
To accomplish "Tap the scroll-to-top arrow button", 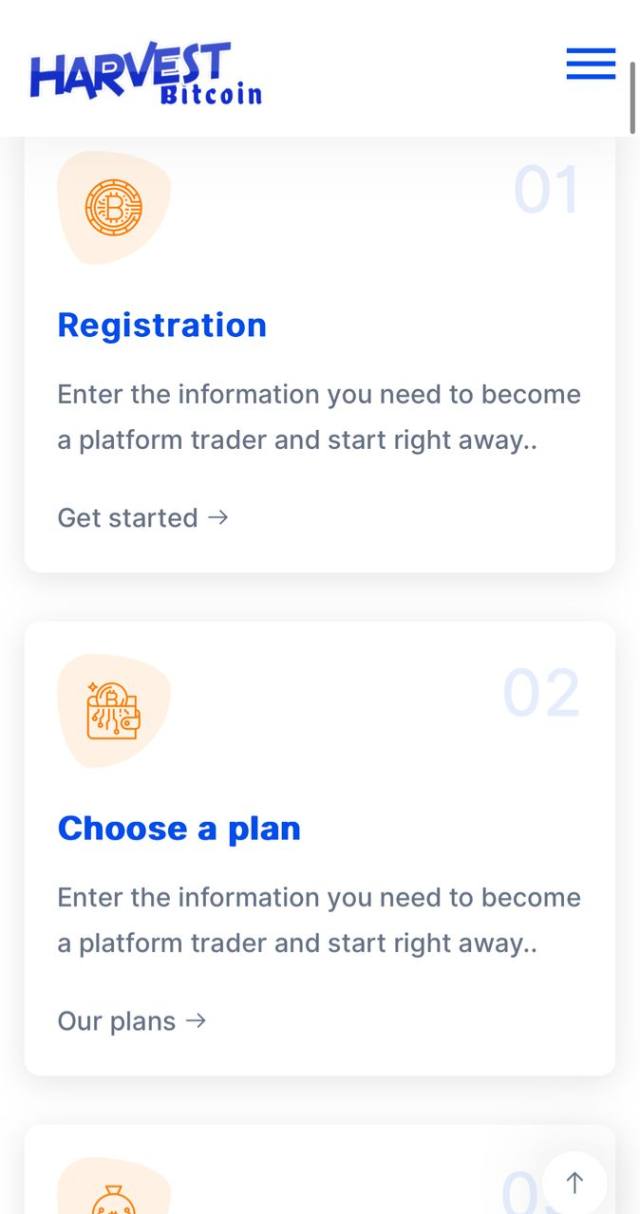I will pos(575,1184).
